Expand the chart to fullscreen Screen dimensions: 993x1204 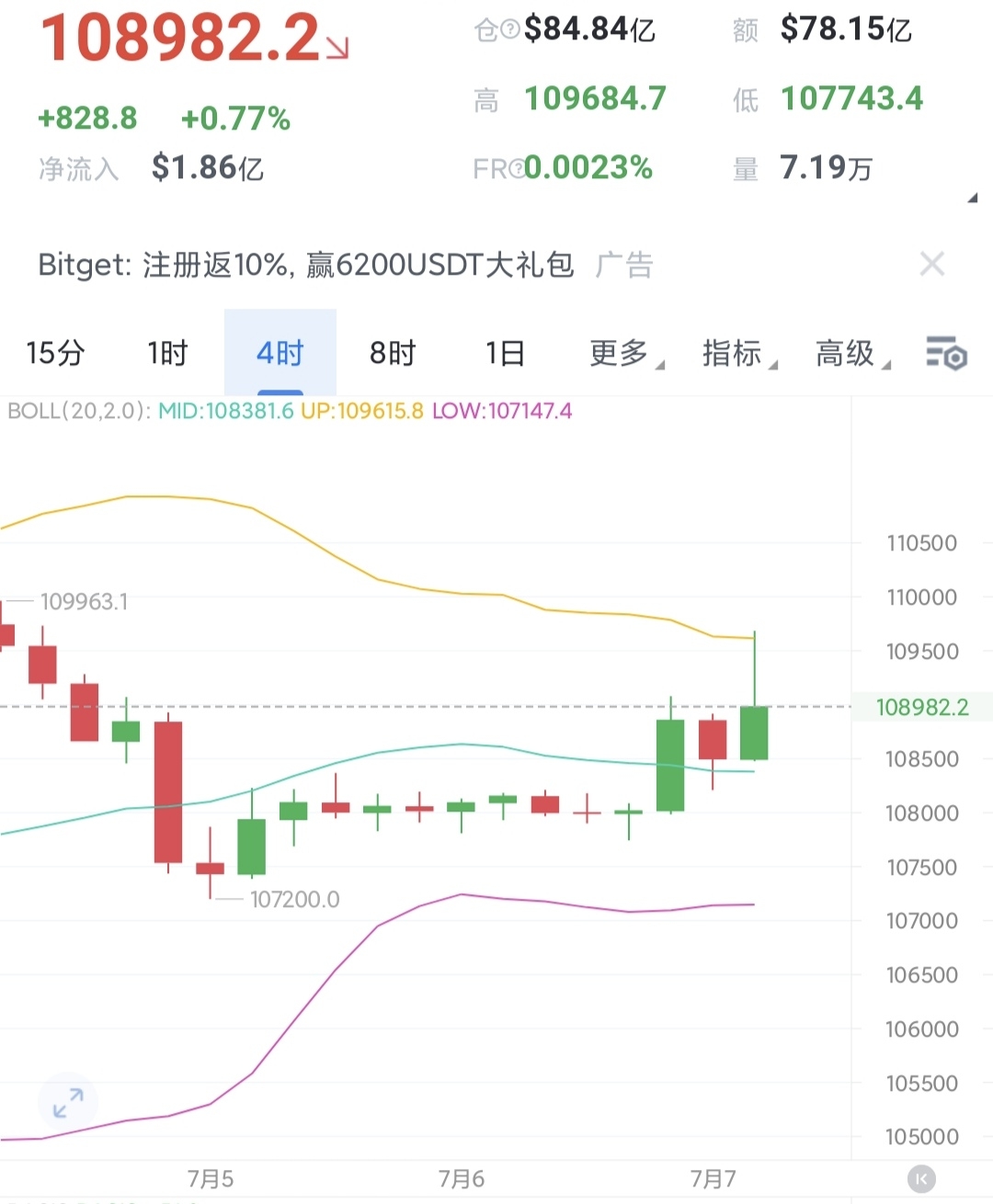click(x=68, y=1102)
